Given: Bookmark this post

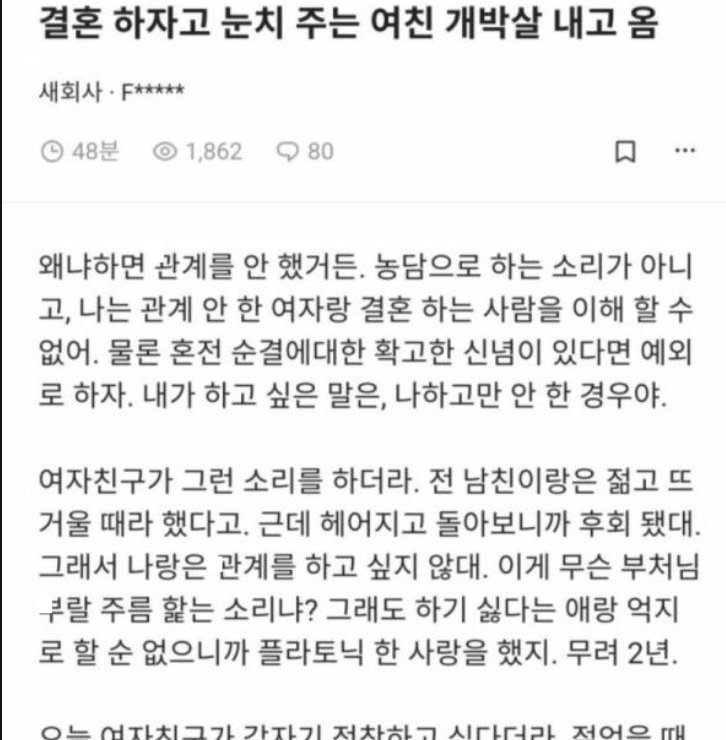Looking at the screenshot, I should click(624, 152).
